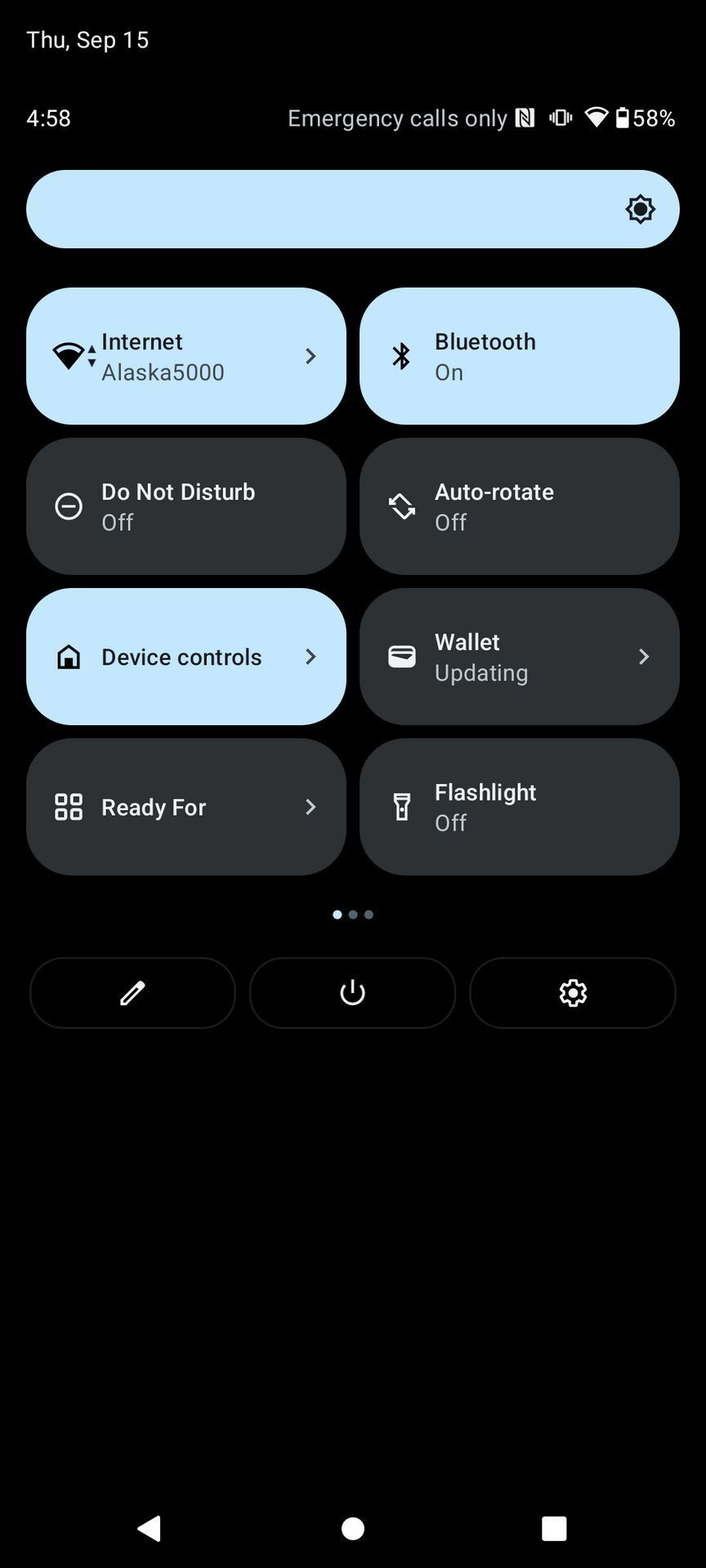
Task: Open the quick settings edit pencil icon
Action: [x=132, y=992]
